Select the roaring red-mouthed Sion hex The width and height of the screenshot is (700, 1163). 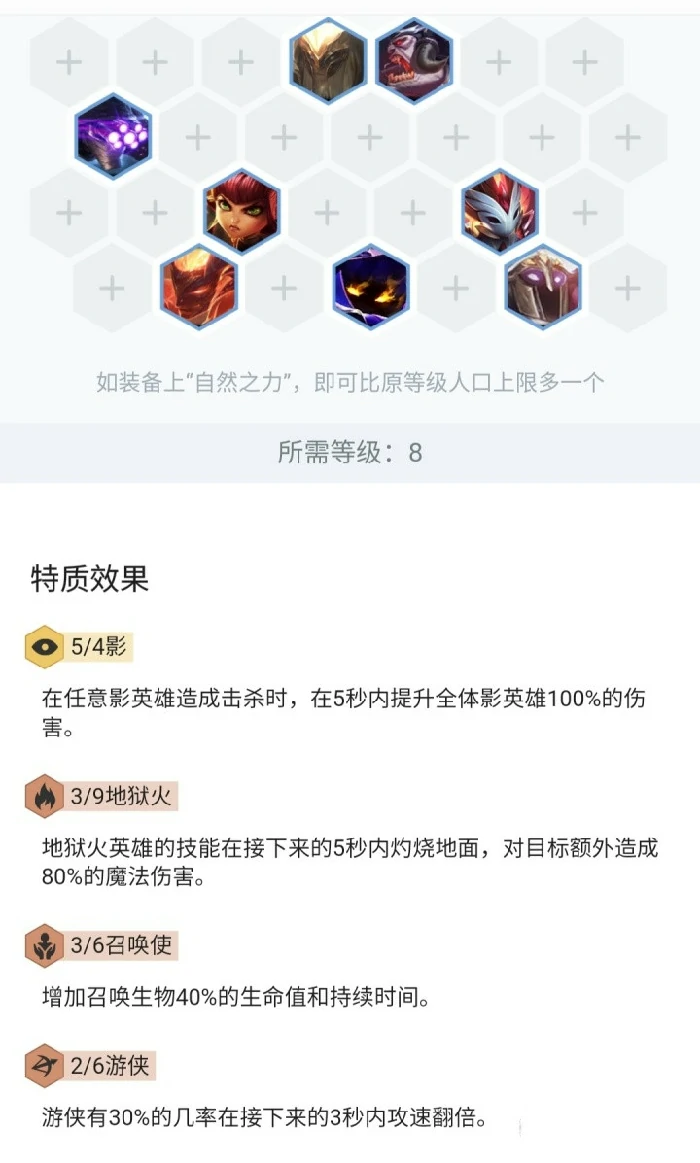click(x=413, y=60)
